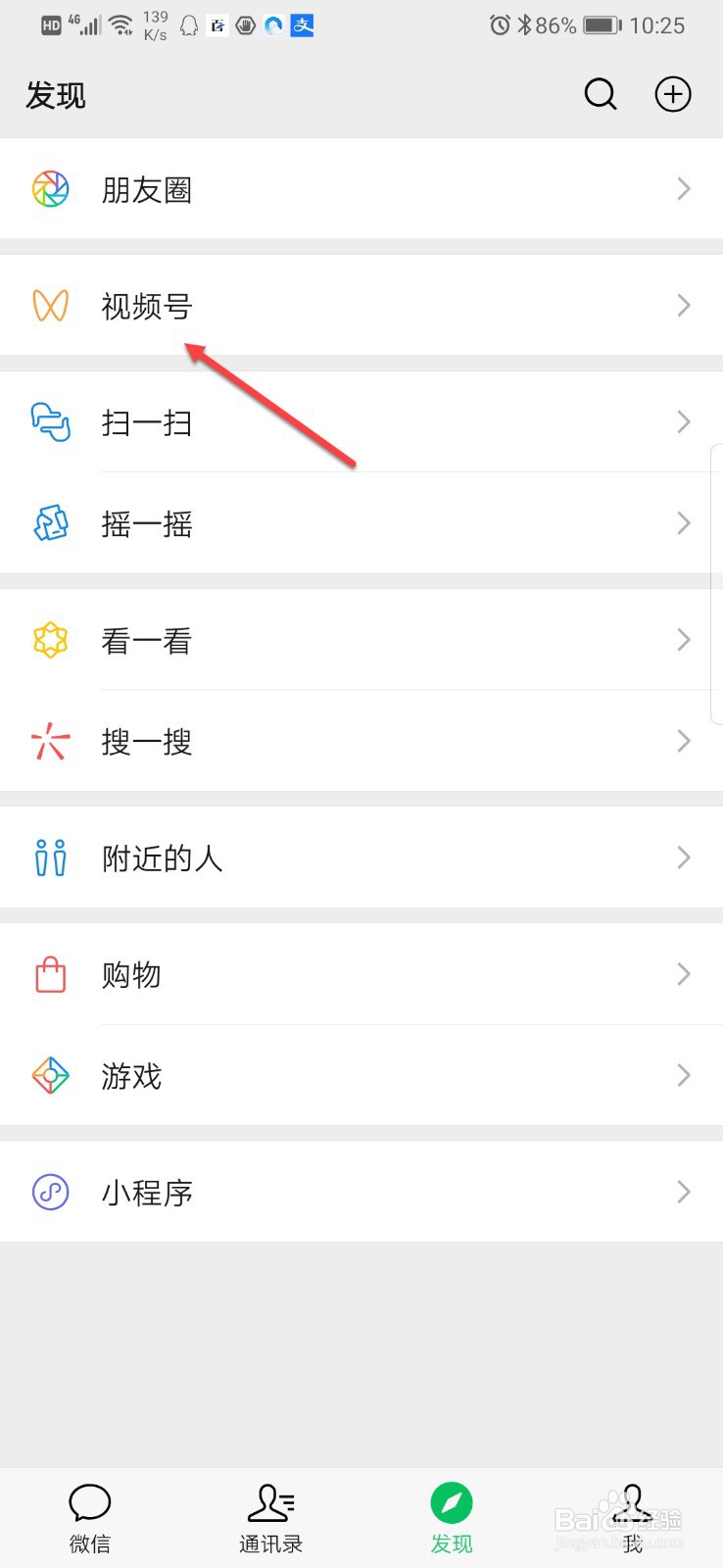The width and height of the screenshot is (723, 1568).
Task: Open 朋友圈 (Moments) via its camera icon
Action: [x=50, y=188]
